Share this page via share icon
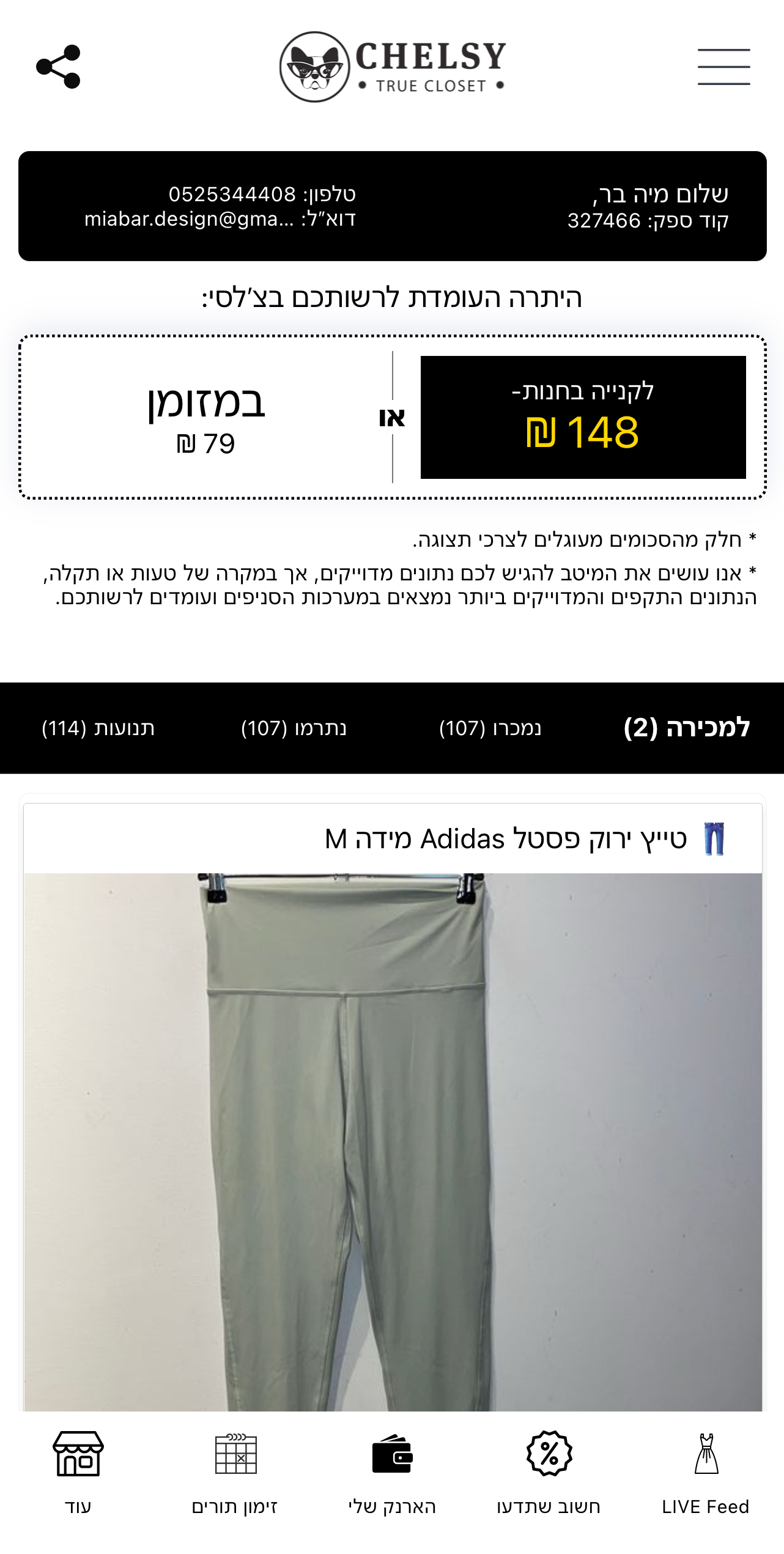 tap(58, 67)
